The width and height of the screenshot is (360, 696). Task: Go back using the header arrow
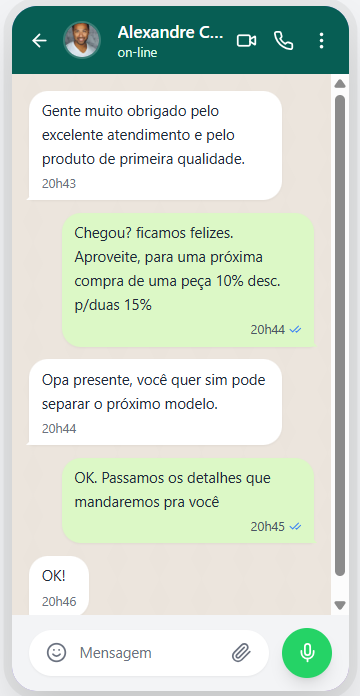(39, 41)
